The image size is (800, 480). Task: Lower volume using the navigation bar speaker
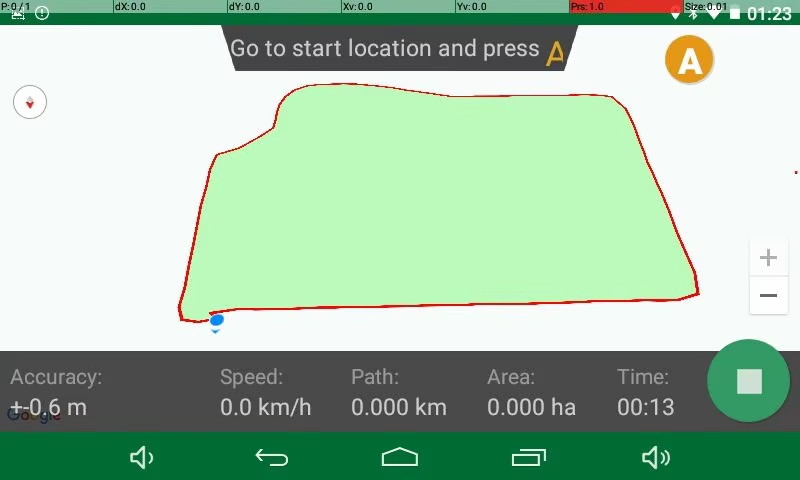click(142, 457)
